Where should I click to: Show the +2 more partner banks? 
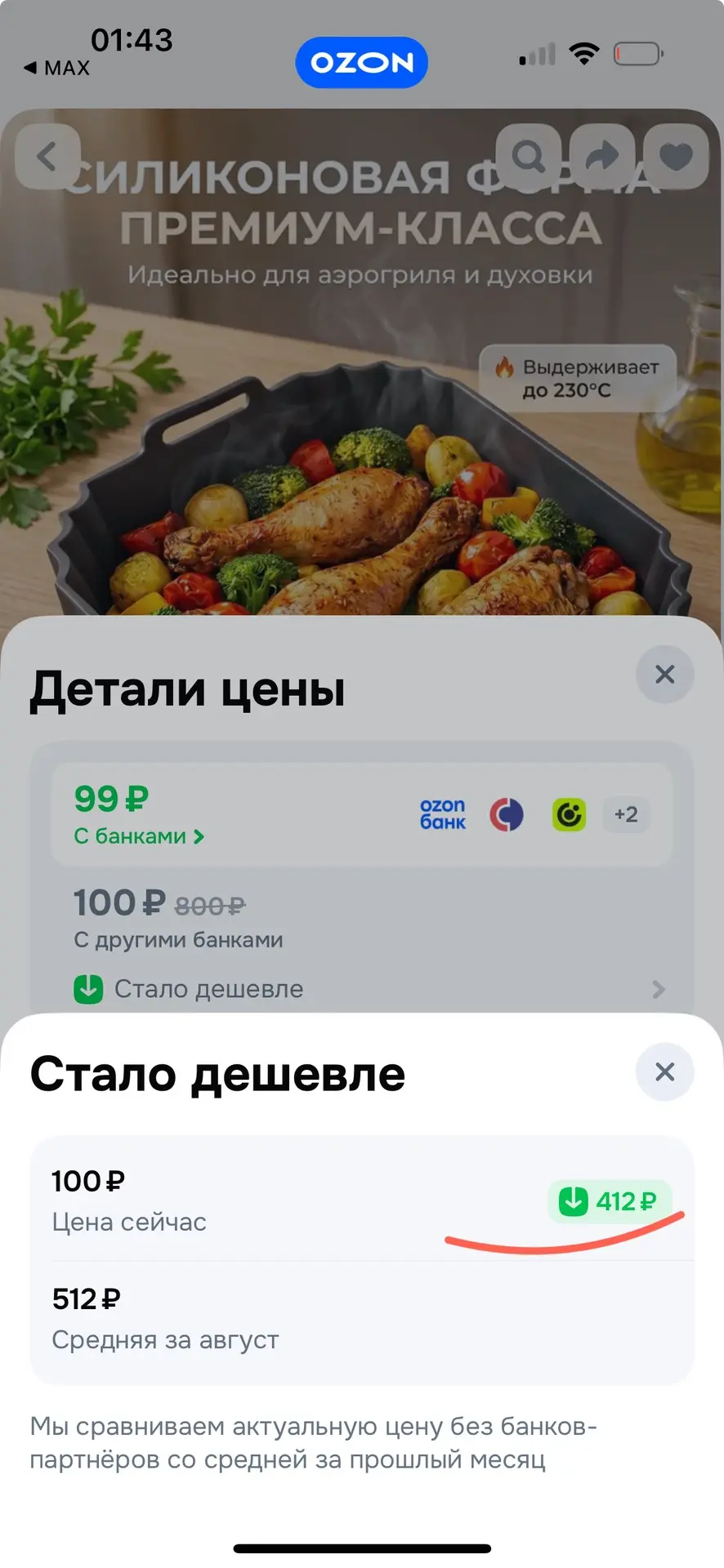(x=626, y=814)
